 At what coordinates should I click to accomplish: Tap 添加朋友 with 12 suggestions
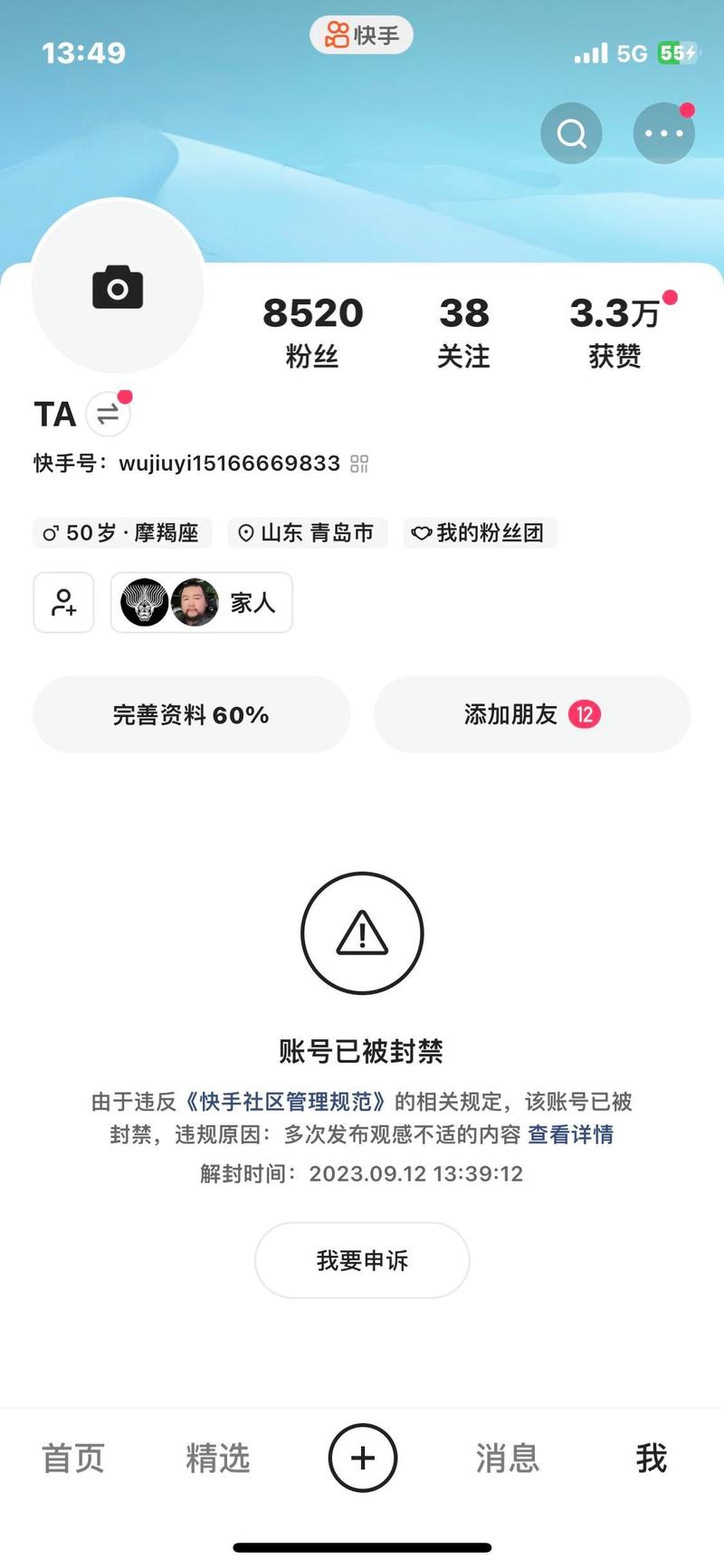[532, 714]
